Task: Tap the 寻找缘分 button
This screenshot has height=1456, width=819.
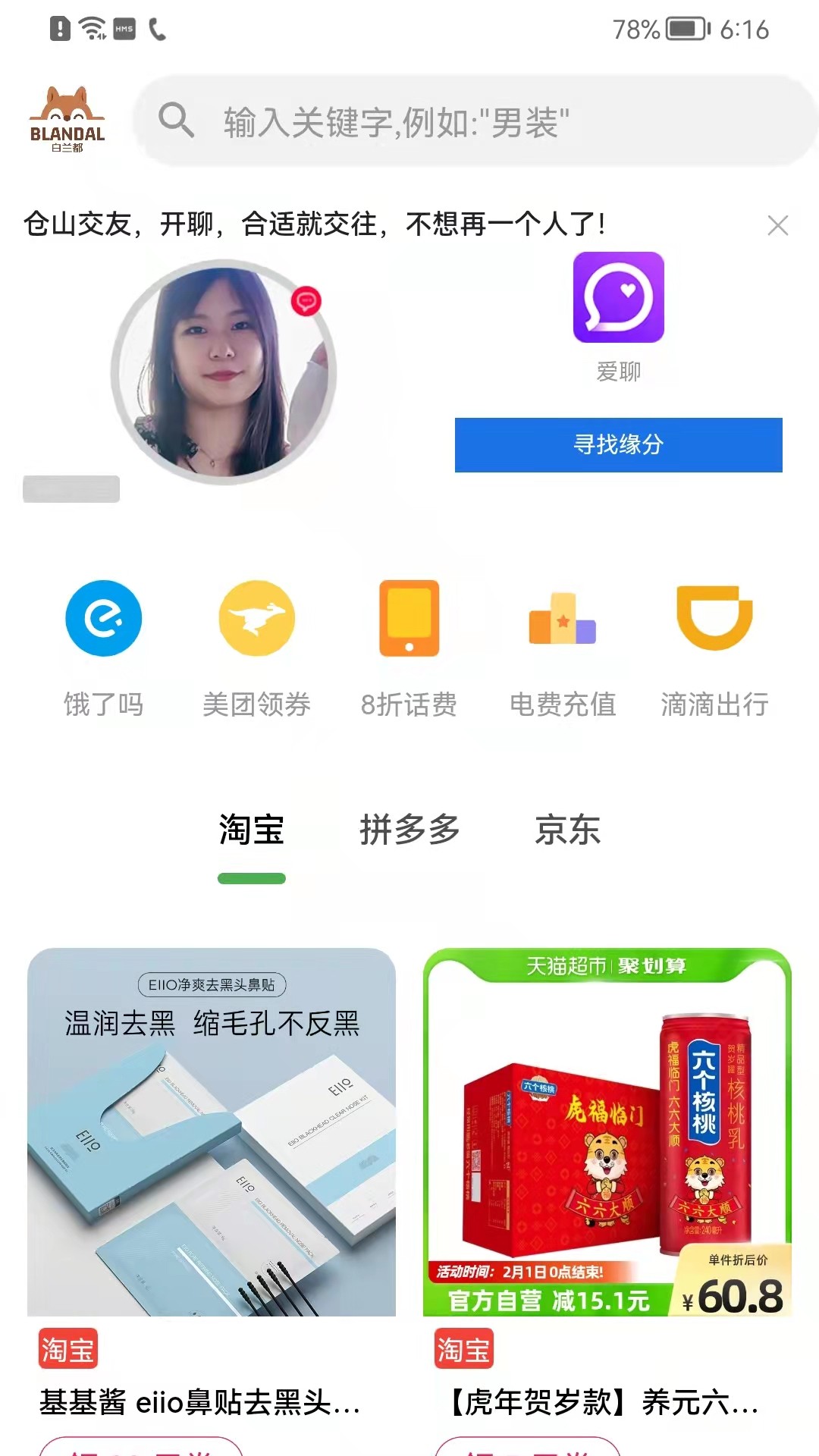Action: coord(618,445)
